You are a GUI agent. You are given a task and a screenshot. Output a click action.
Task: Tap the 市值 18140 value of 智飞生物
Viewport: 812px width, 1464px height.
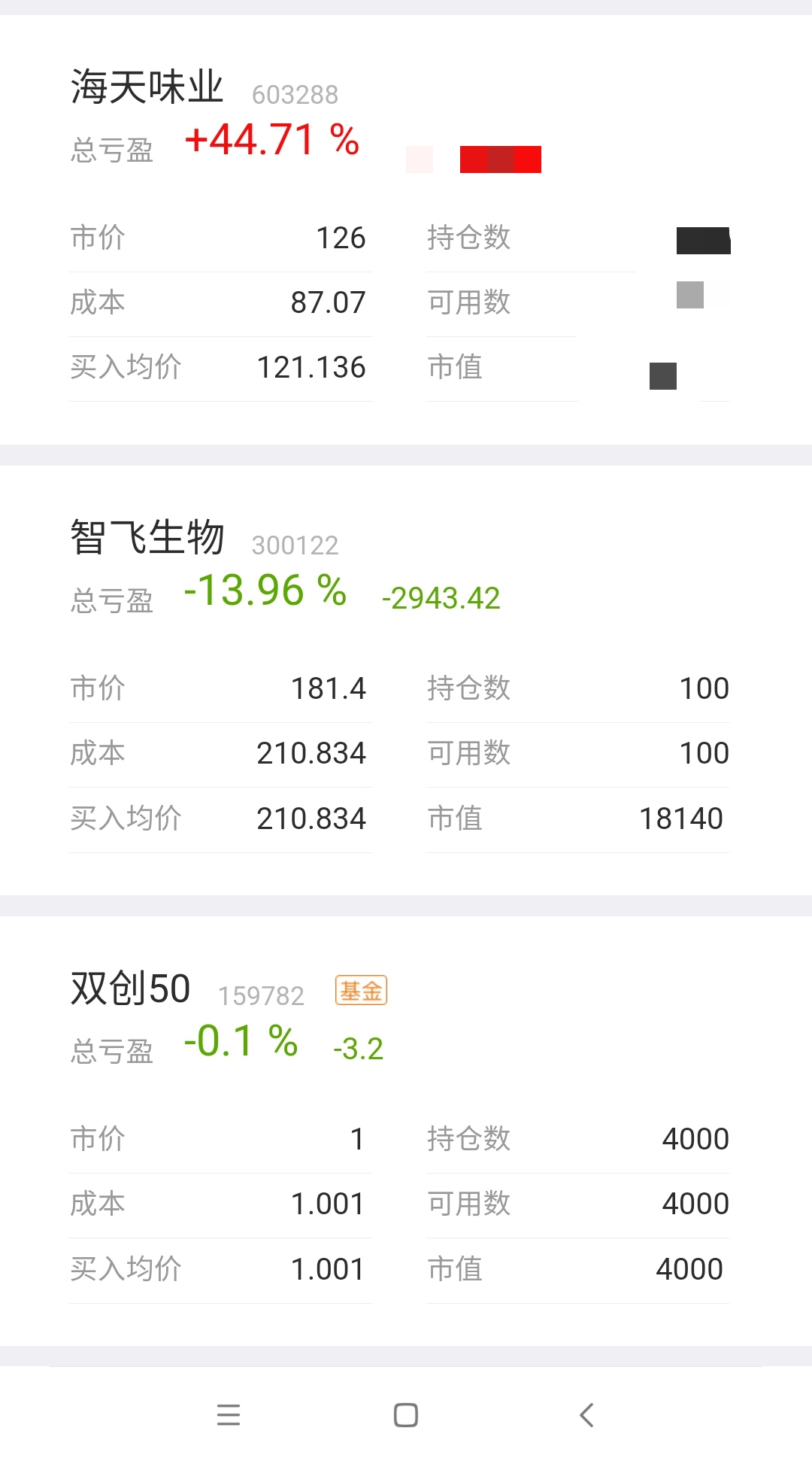[x=679, y=818]
